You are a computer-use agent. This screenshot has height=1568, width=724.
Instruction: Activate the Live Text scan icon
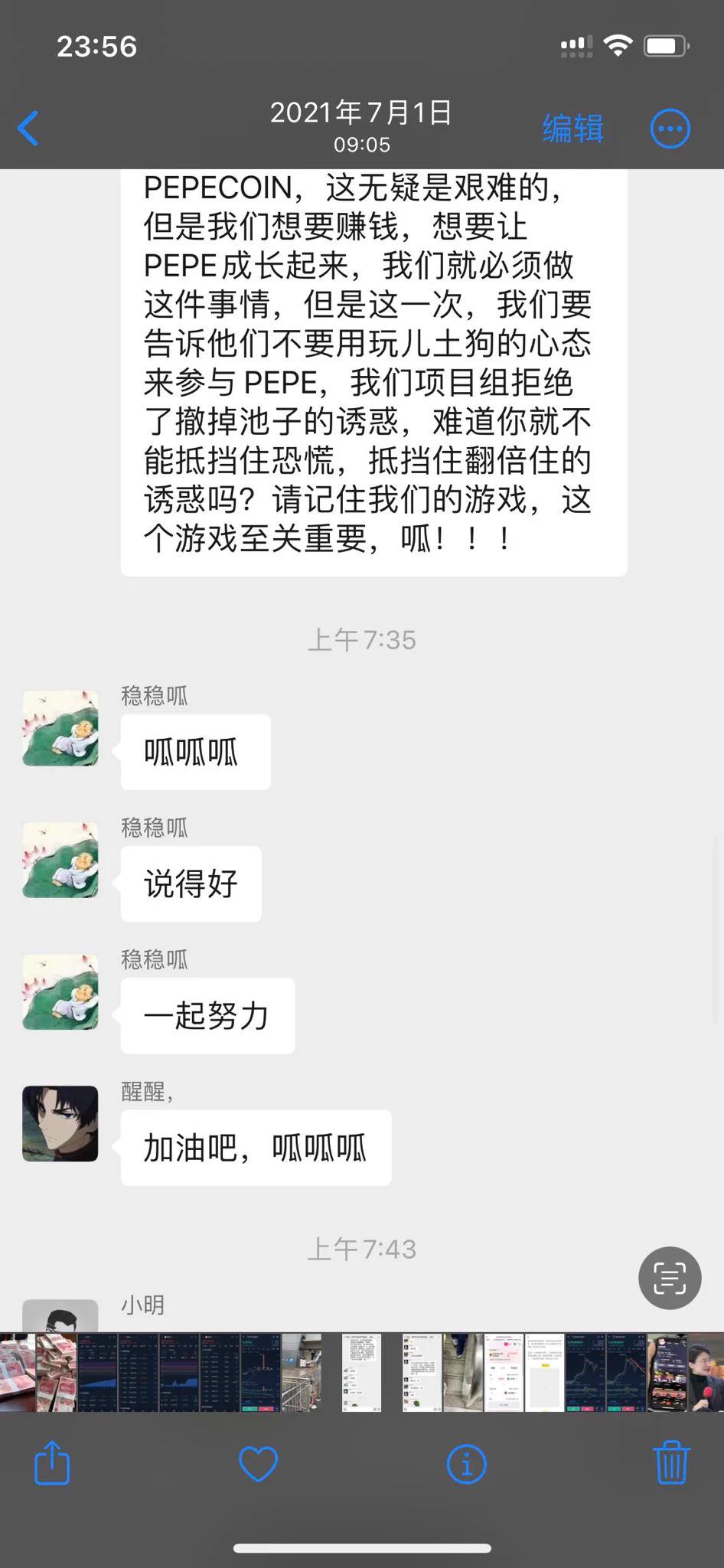pos(670,1278)
